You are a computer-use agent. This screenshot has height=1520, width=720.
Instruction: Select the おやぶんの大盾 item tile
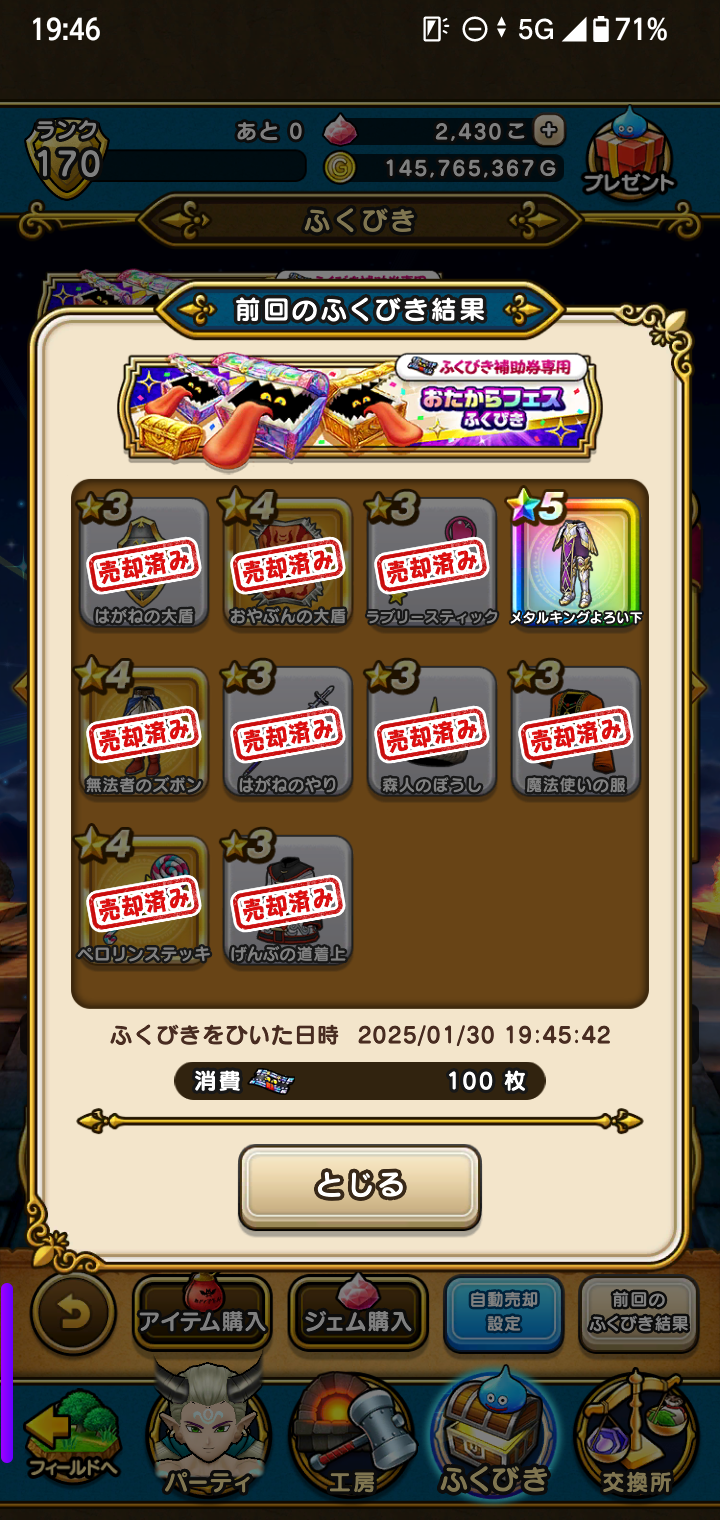[x=288, y=563]
